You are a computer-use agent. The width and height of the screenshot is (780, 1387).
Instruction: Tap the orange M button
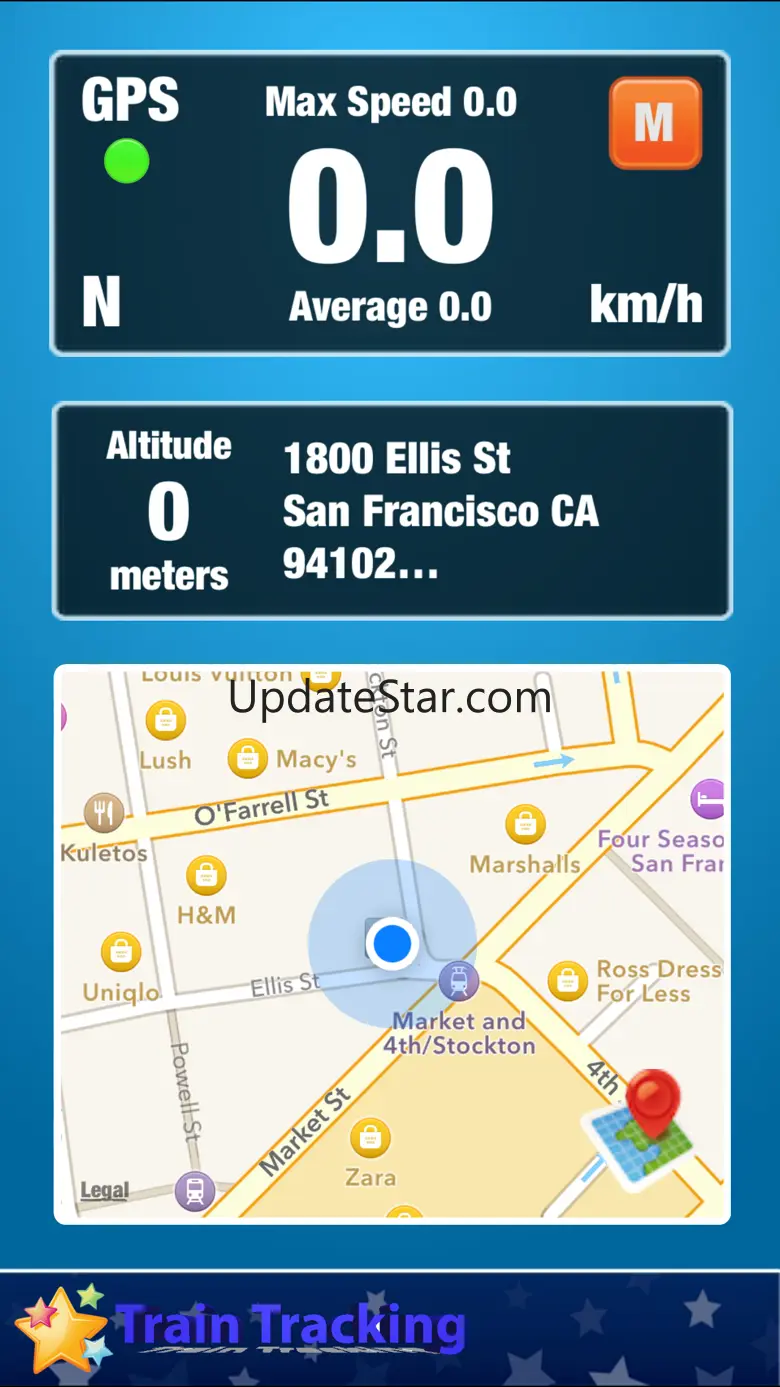655,123
